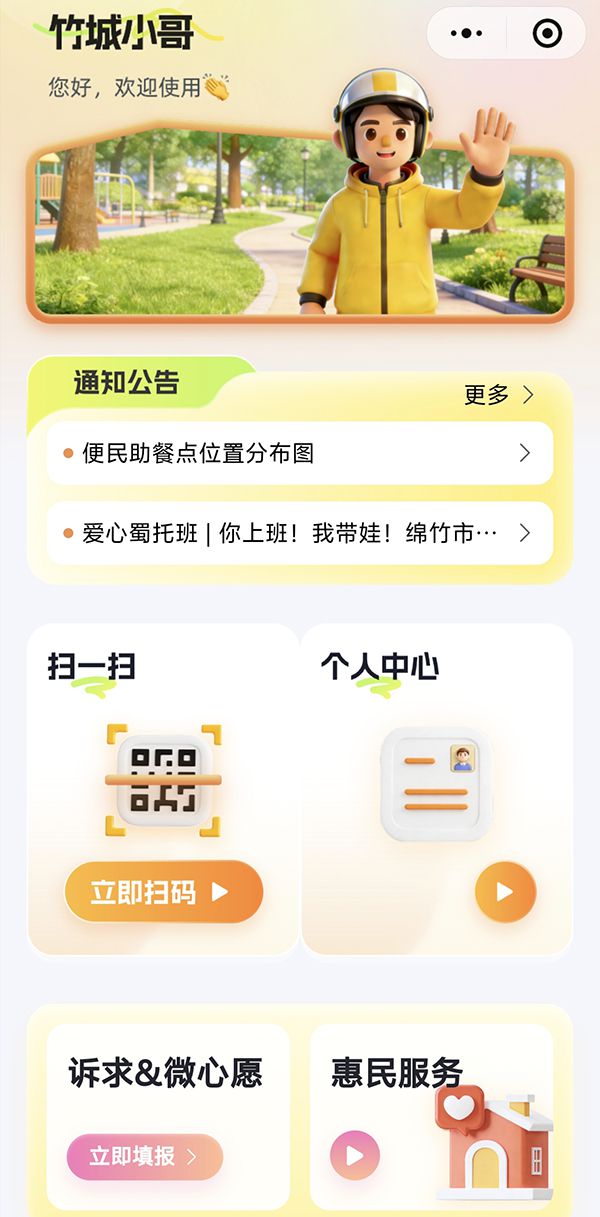Open the mini program more-options menu
The width and height of the screenshot is (600, 1217).
[467, 33]
